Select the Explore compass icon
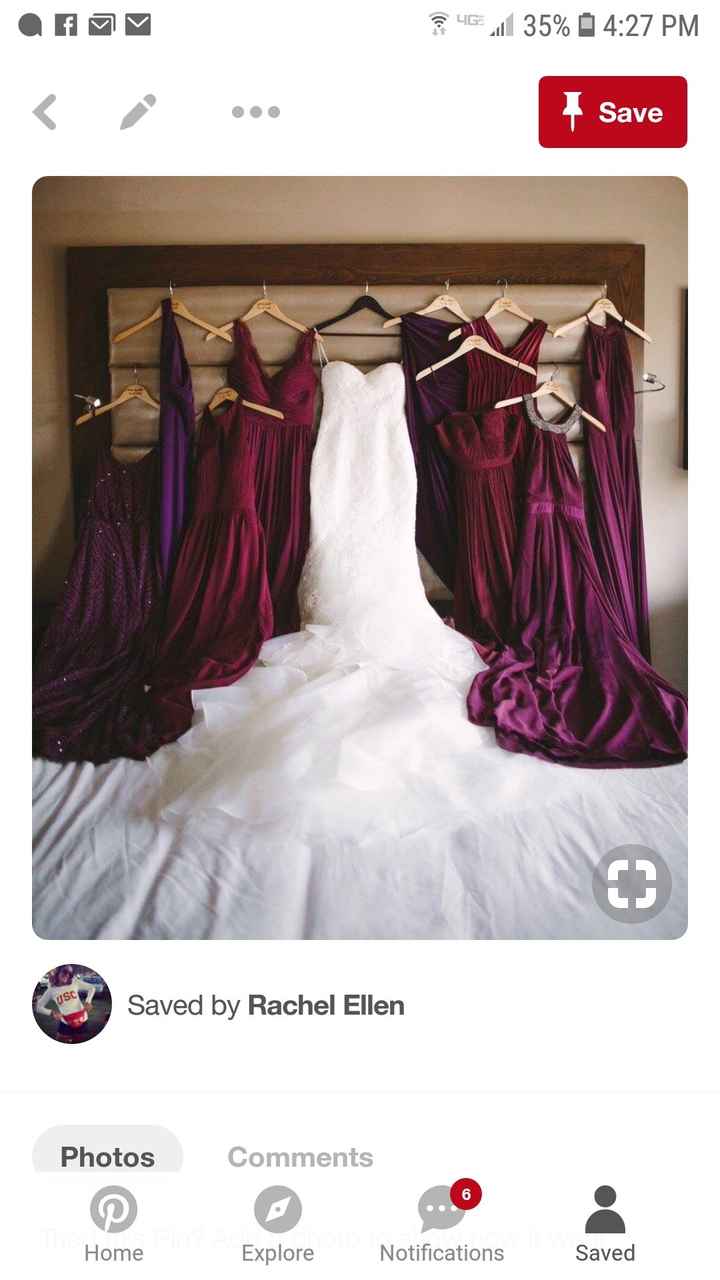720x1280 pixels. point(277,1210)
